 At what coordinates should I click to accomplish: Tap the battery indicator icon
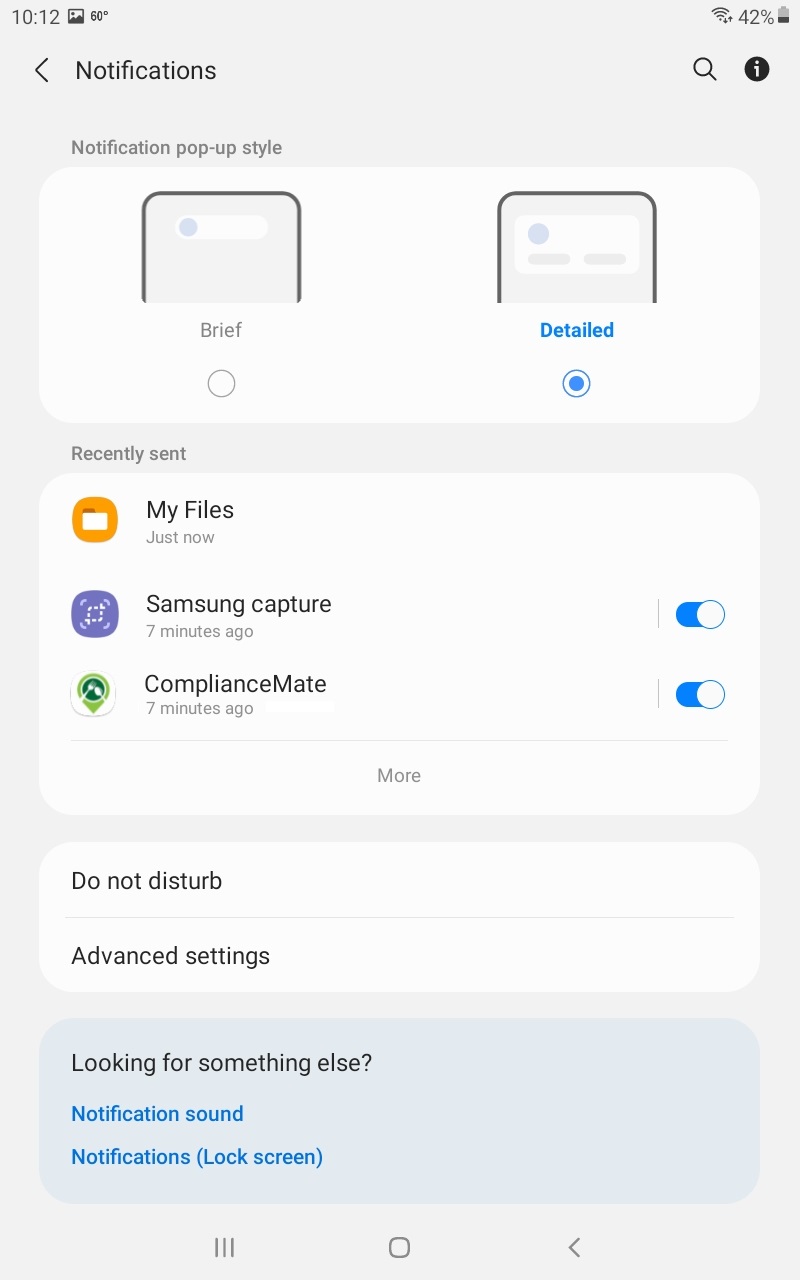pyautogui.click(x=785, y=16)
